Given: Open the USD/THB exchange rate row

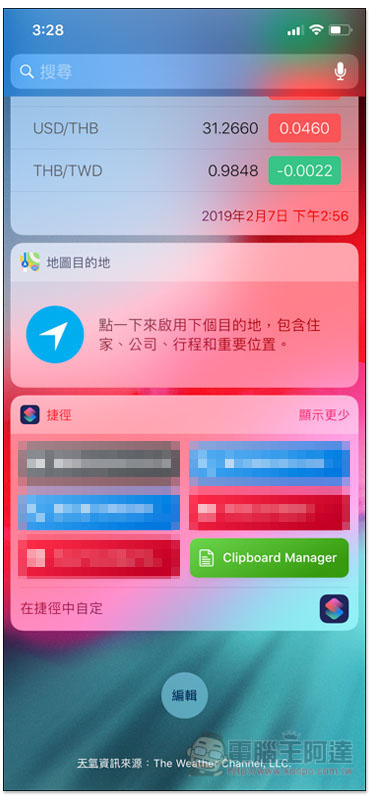Looking at the screenshot, I should point(184,128).
